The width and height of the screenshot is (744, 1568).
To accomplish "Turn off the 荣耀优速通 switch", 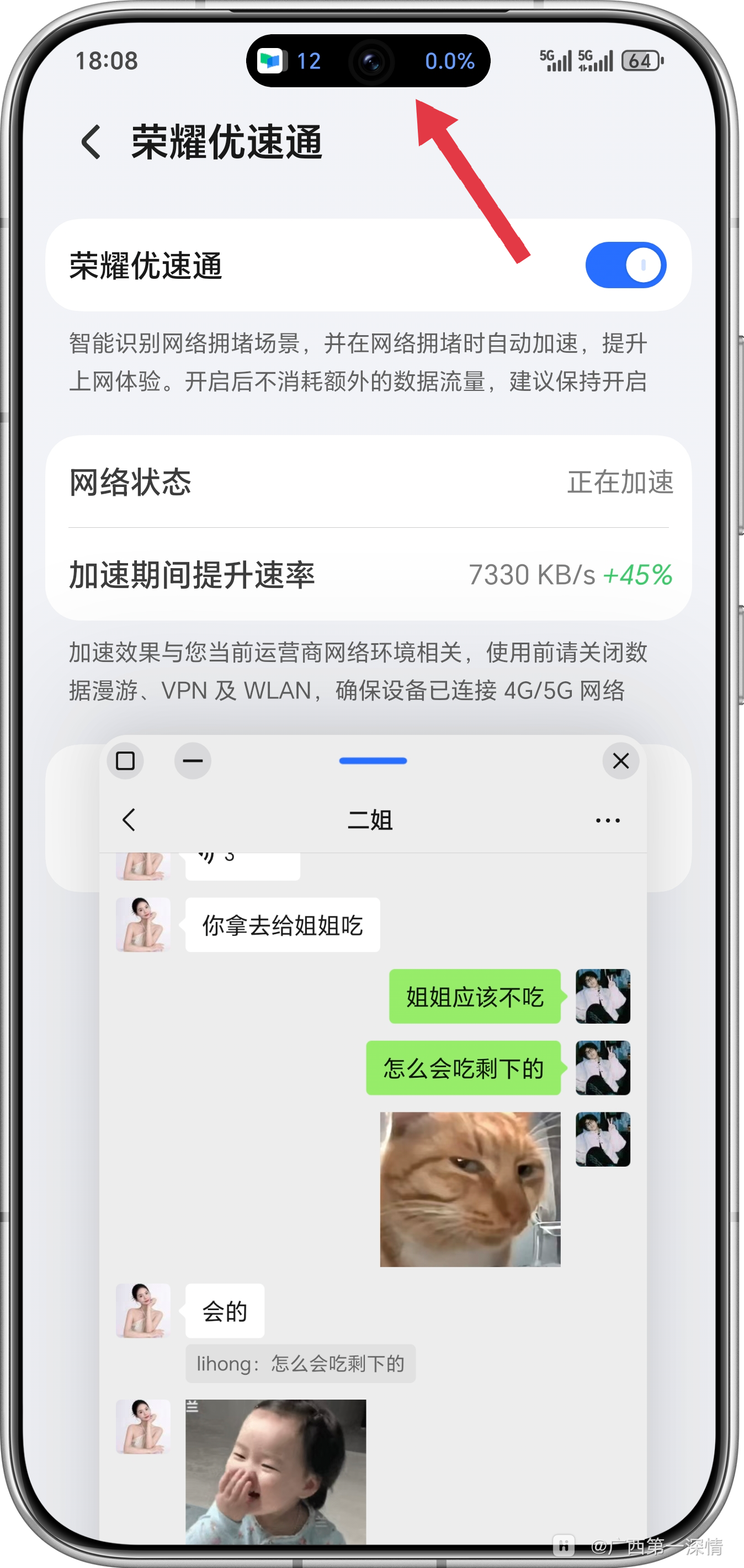I will click(x=625, y=266).
